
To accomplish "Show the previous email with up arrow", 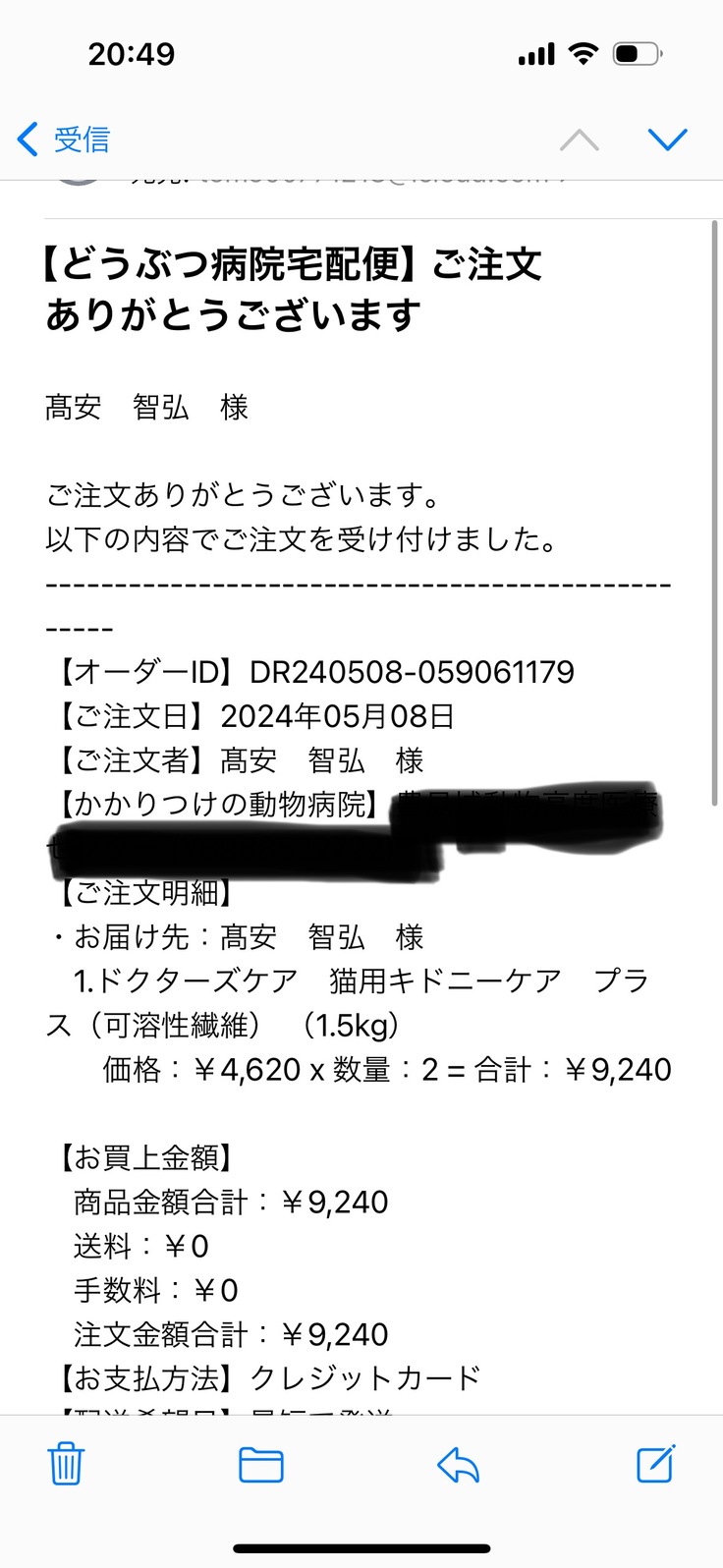I will pyautogui.click(x=579, y=140).
